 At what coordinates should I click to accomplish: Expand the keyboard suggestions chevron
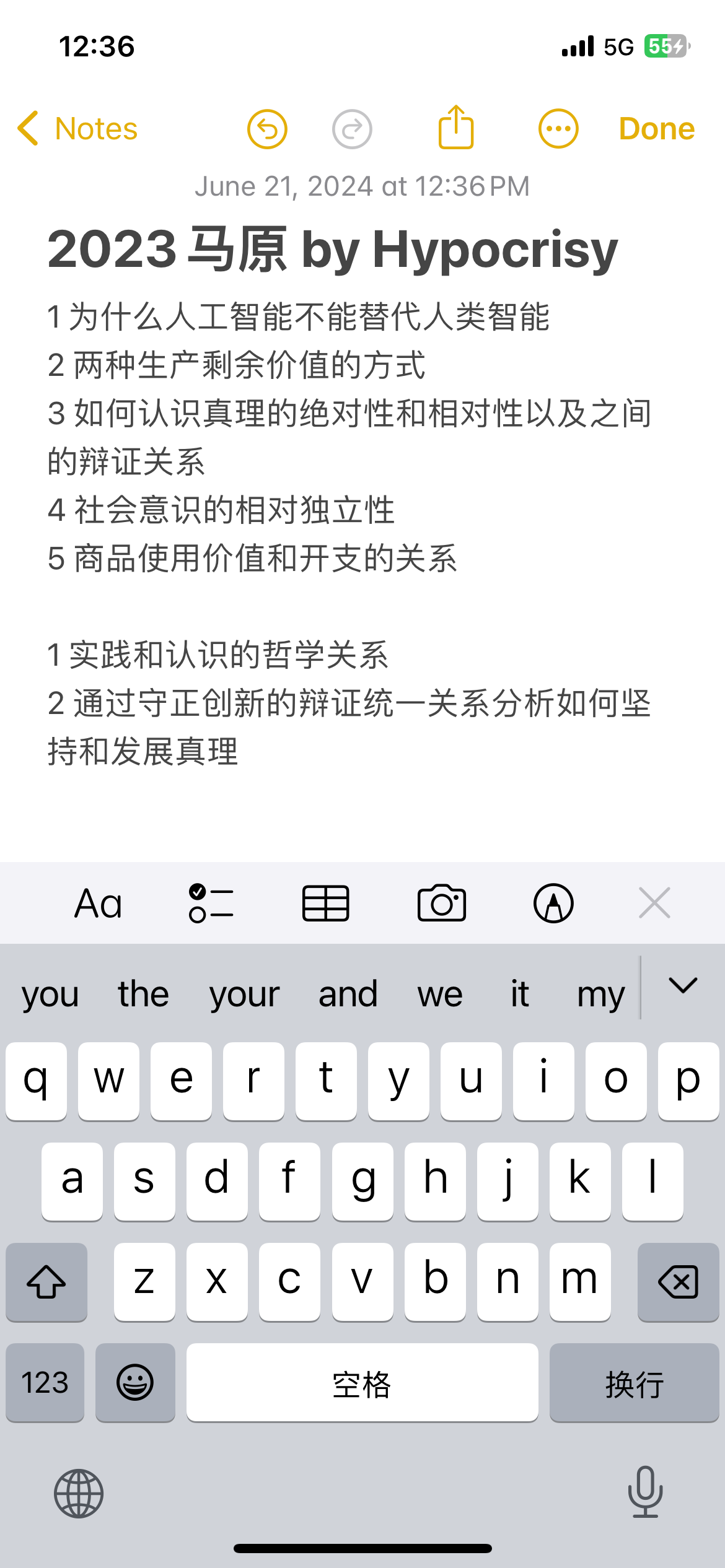[683, 986]
